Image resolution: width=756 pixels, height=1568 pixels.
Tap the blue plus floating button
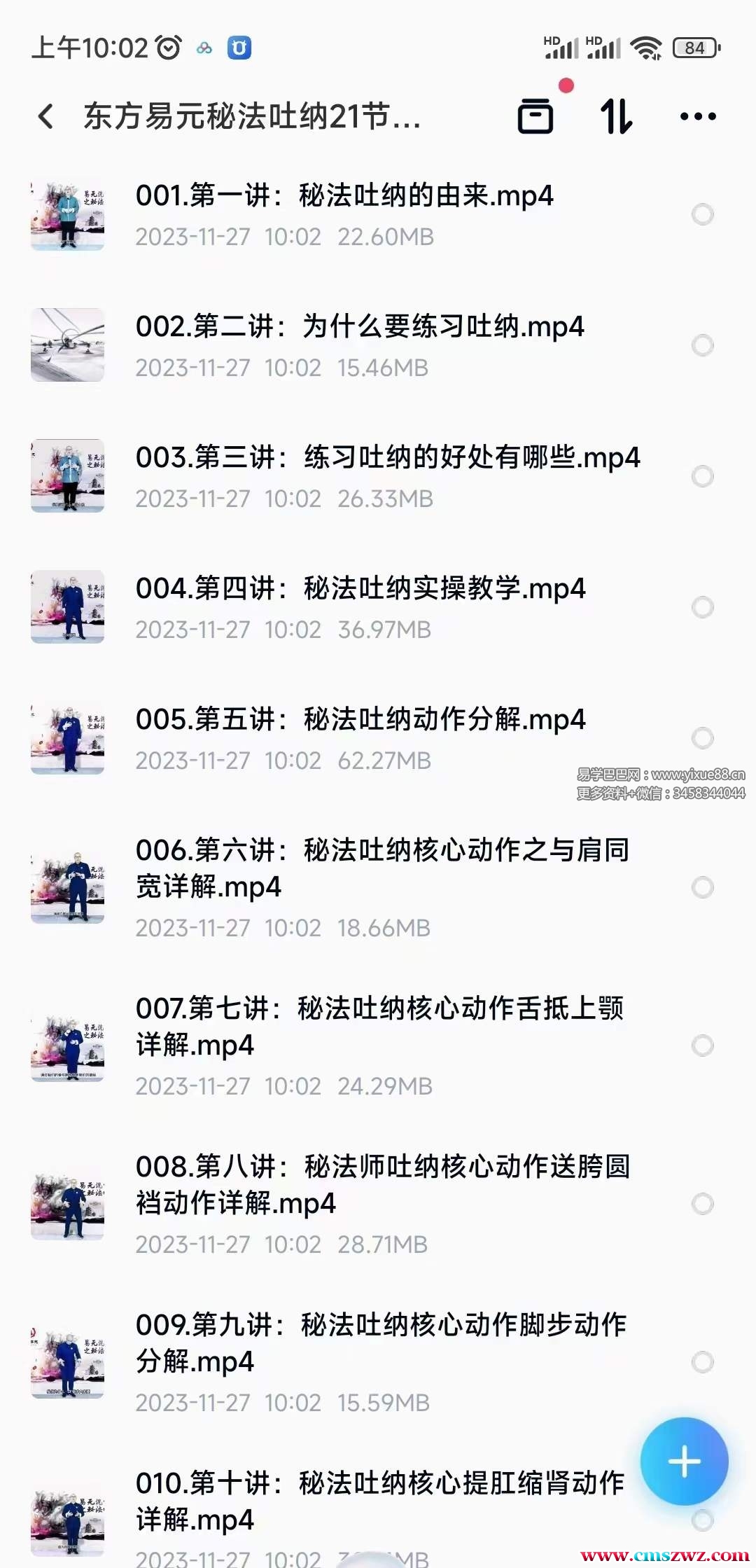point(684,1461)
